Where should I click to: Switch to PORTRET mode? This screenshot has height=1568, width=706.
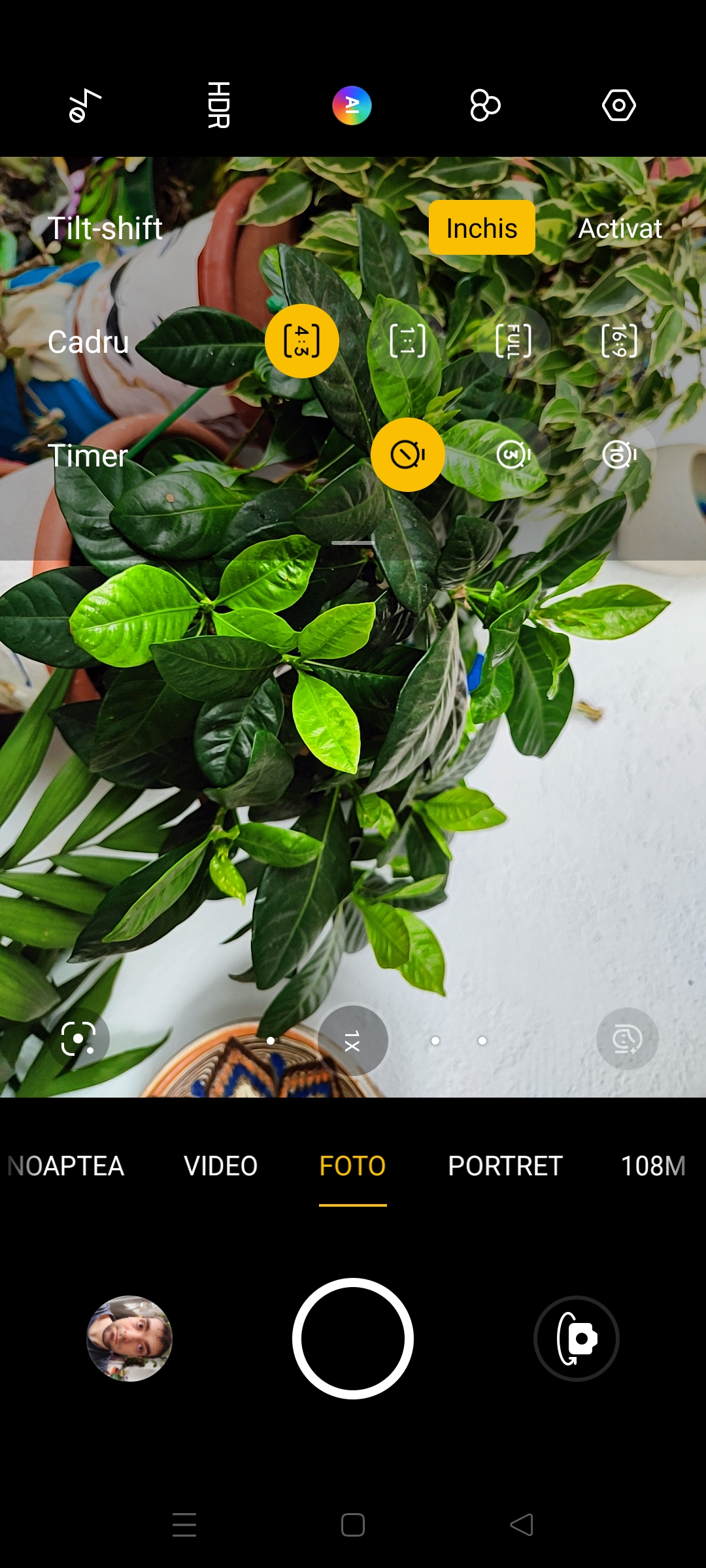(x=505, y=1166)
